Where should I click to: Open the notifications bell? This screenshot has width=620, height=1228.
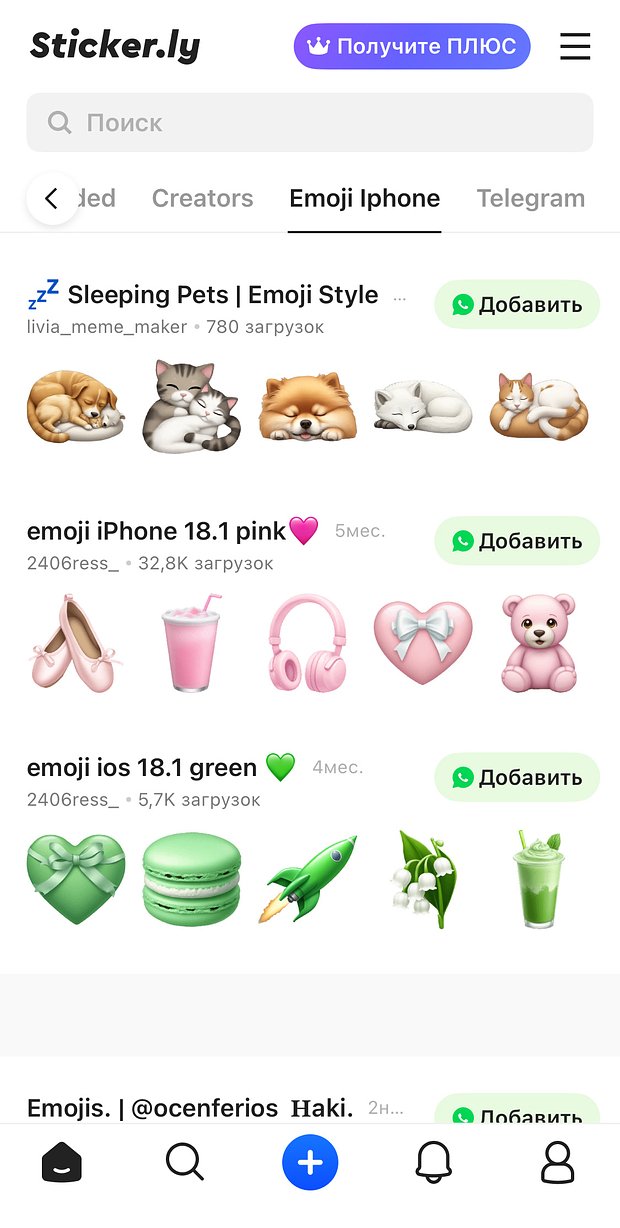(433, 1163)
